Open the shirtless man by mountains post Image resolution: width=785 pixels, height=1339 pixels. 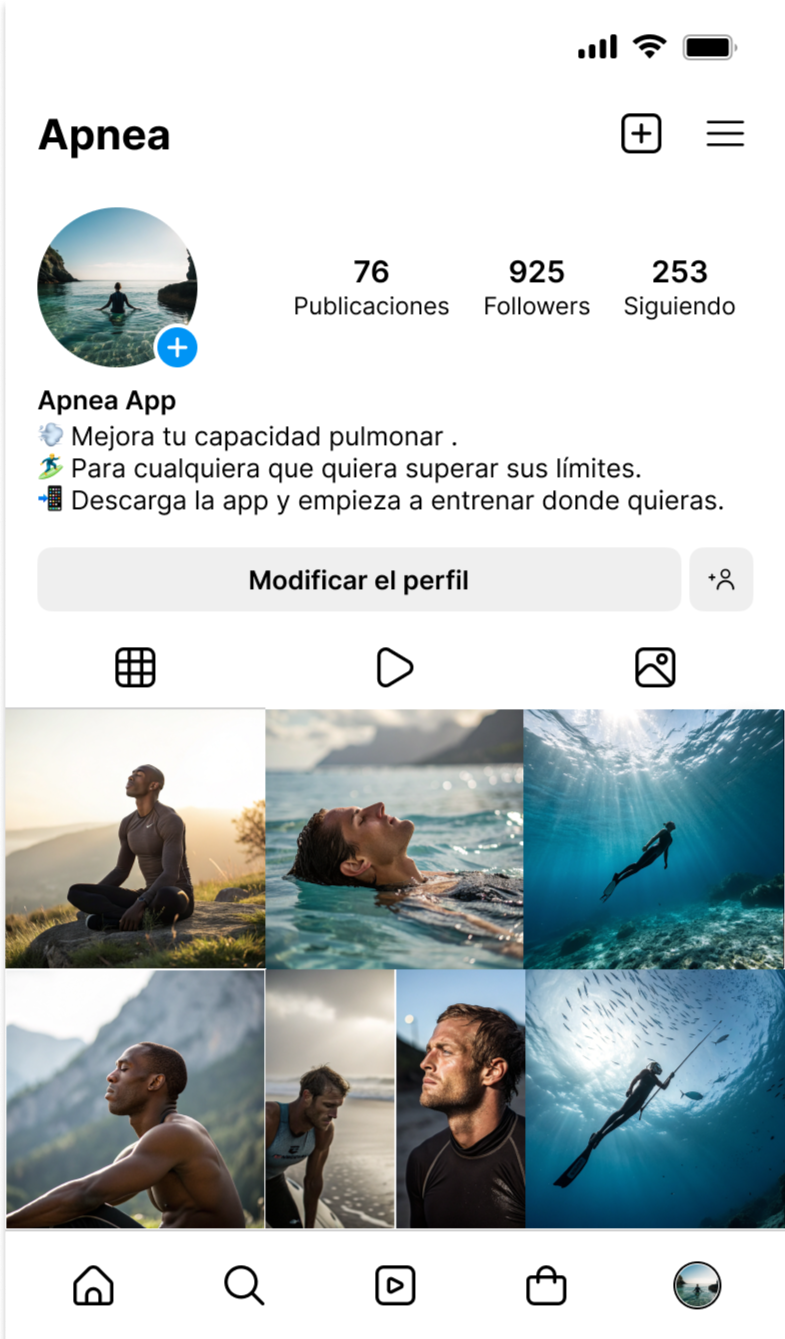(135, 1098)
